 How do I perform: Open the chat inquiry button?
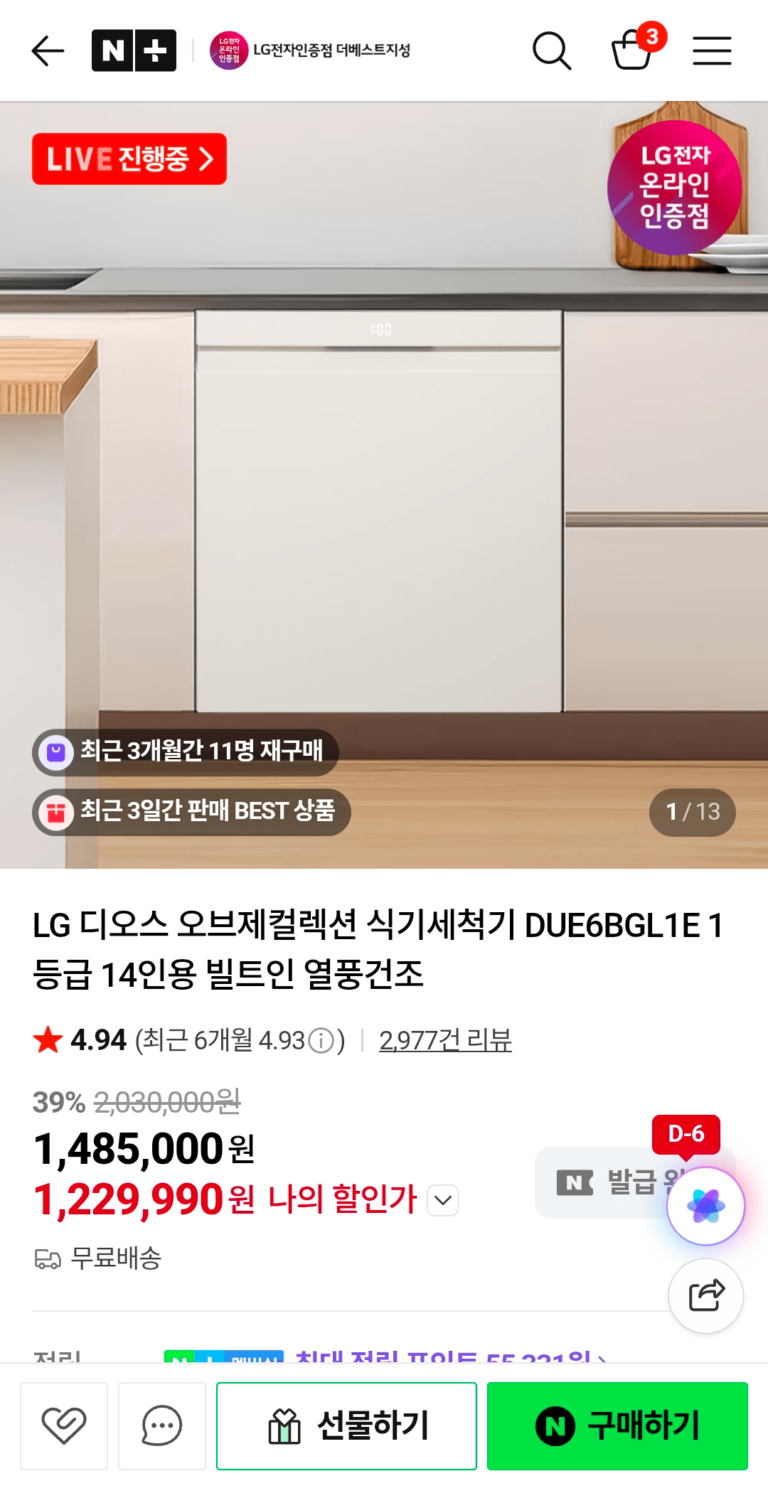click(x=162, y=1426)
